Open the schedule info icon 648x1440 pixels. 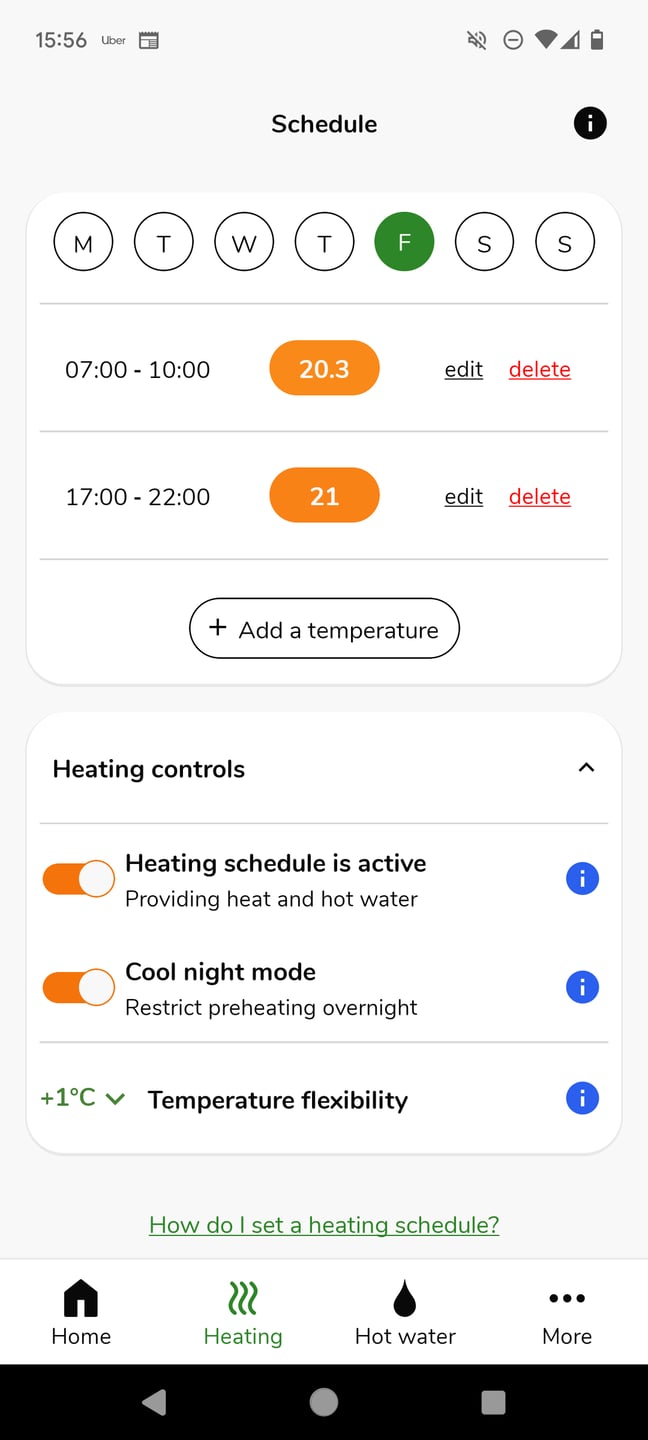590,124
